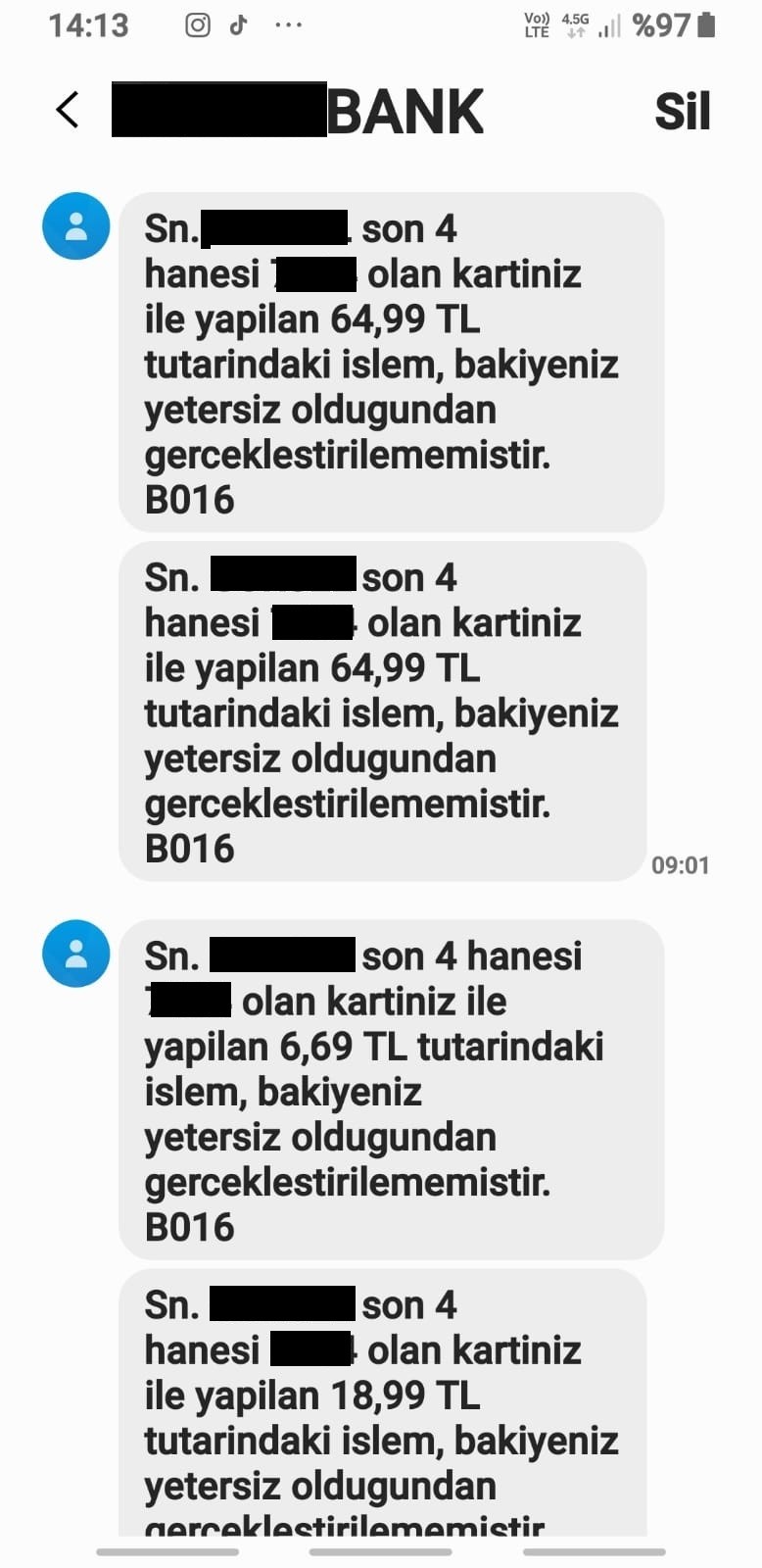Open the sender avatar beside the first message

(x=75, y=226)
